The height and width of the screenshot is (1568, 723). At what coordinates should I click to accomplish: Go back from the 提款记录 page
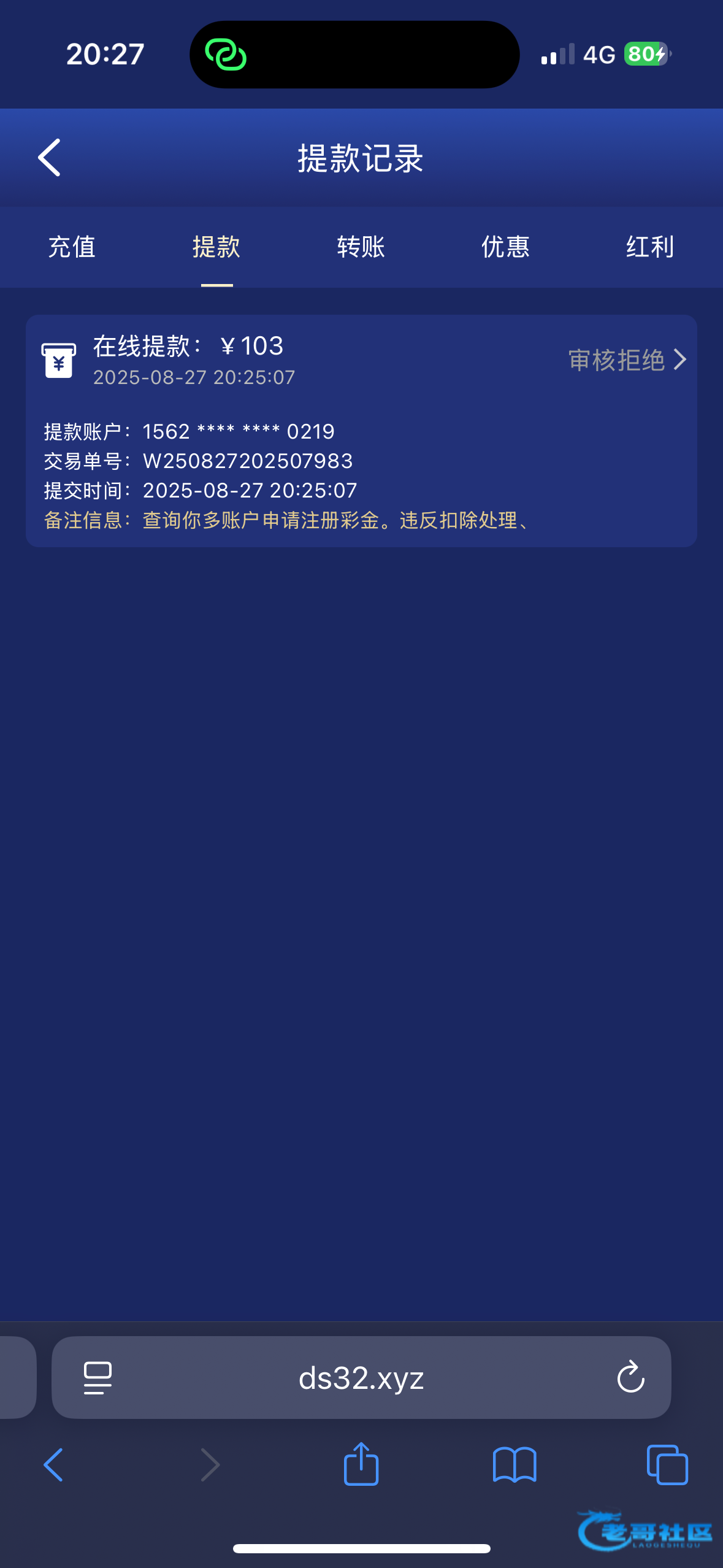tap(49, 158)
